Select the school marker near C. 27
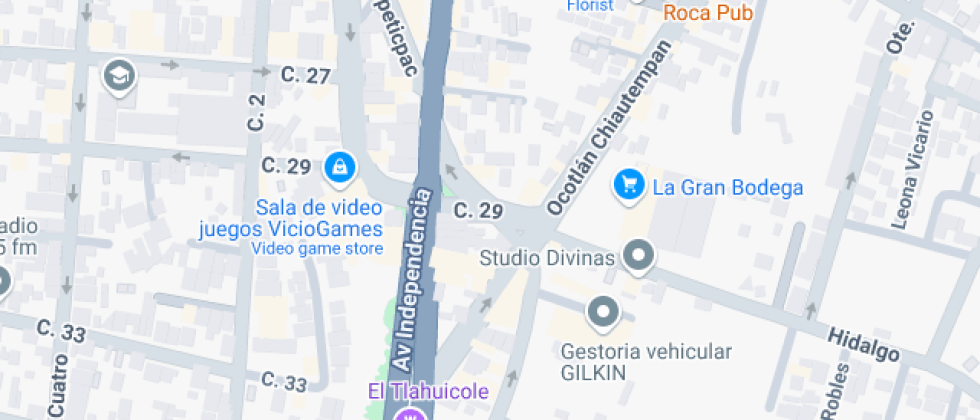This screenshot has width=980, height=420. (x=119, y=75)
